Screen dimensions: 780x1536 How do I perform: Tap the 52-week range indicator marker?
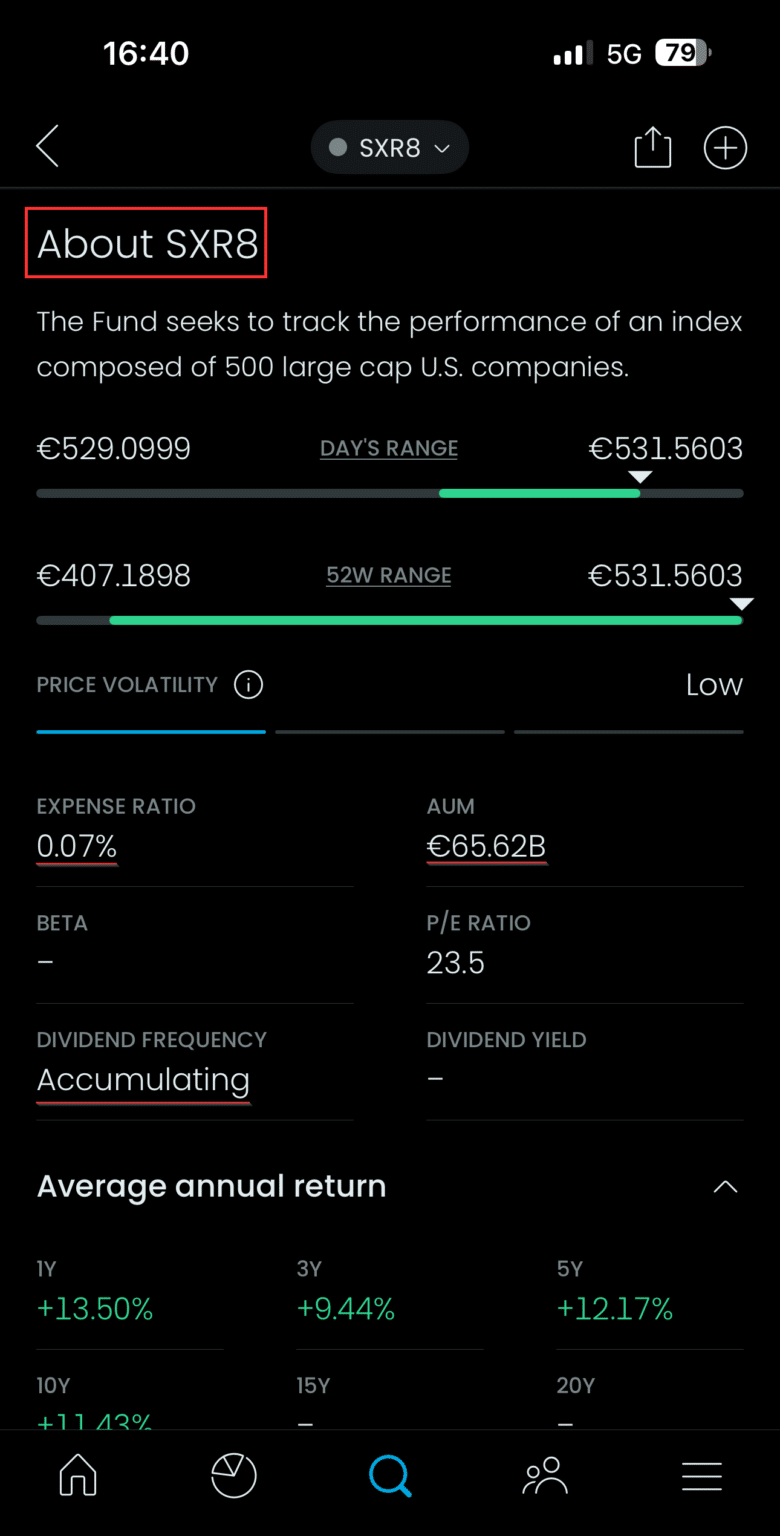pyautogui.click(x=742, y=603)
